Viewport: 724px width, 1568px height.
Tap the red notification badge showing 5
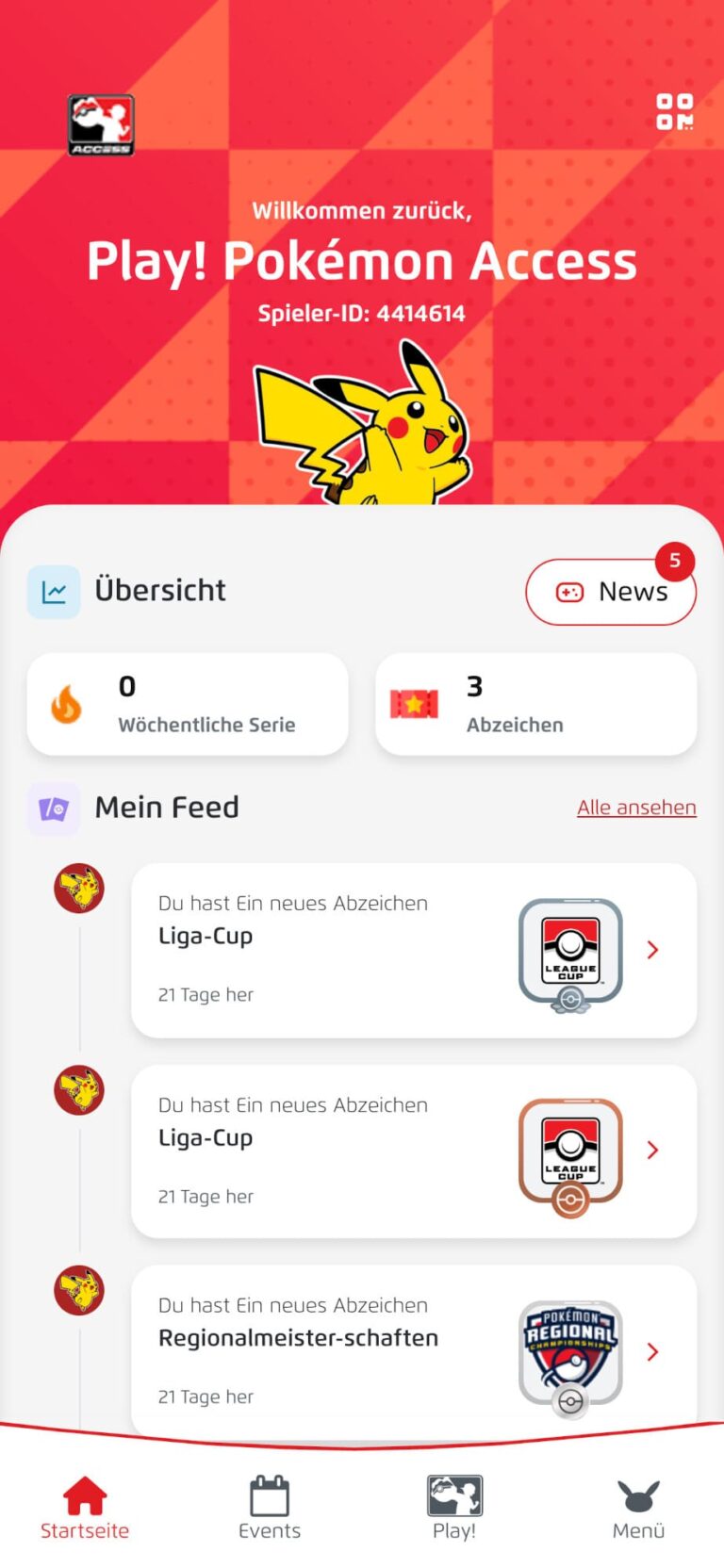675,561
